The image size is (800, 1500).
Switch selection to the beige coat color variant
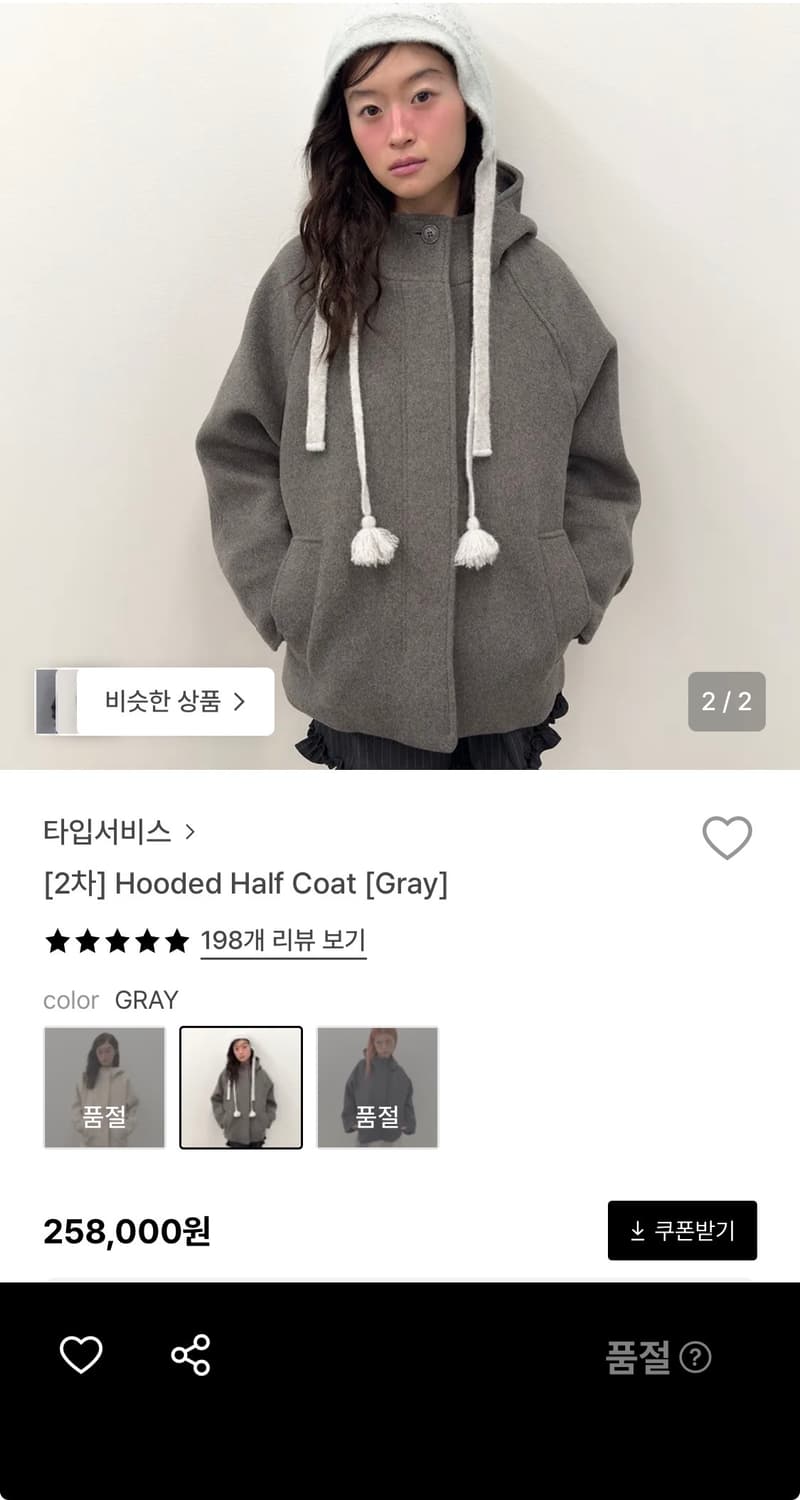point(104,1087)
